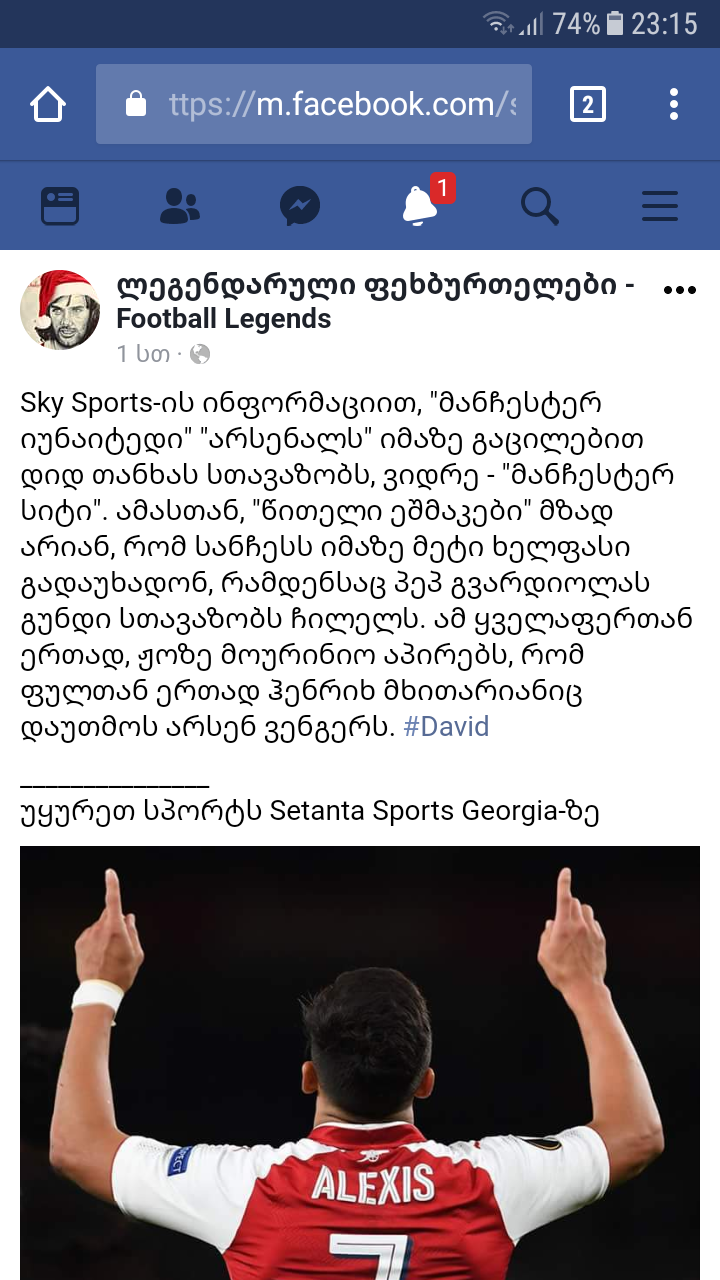Open the Football Legends page avatar
This screenshot has width=720, height=1280.
pyautogui.click(x=60, y=309)
